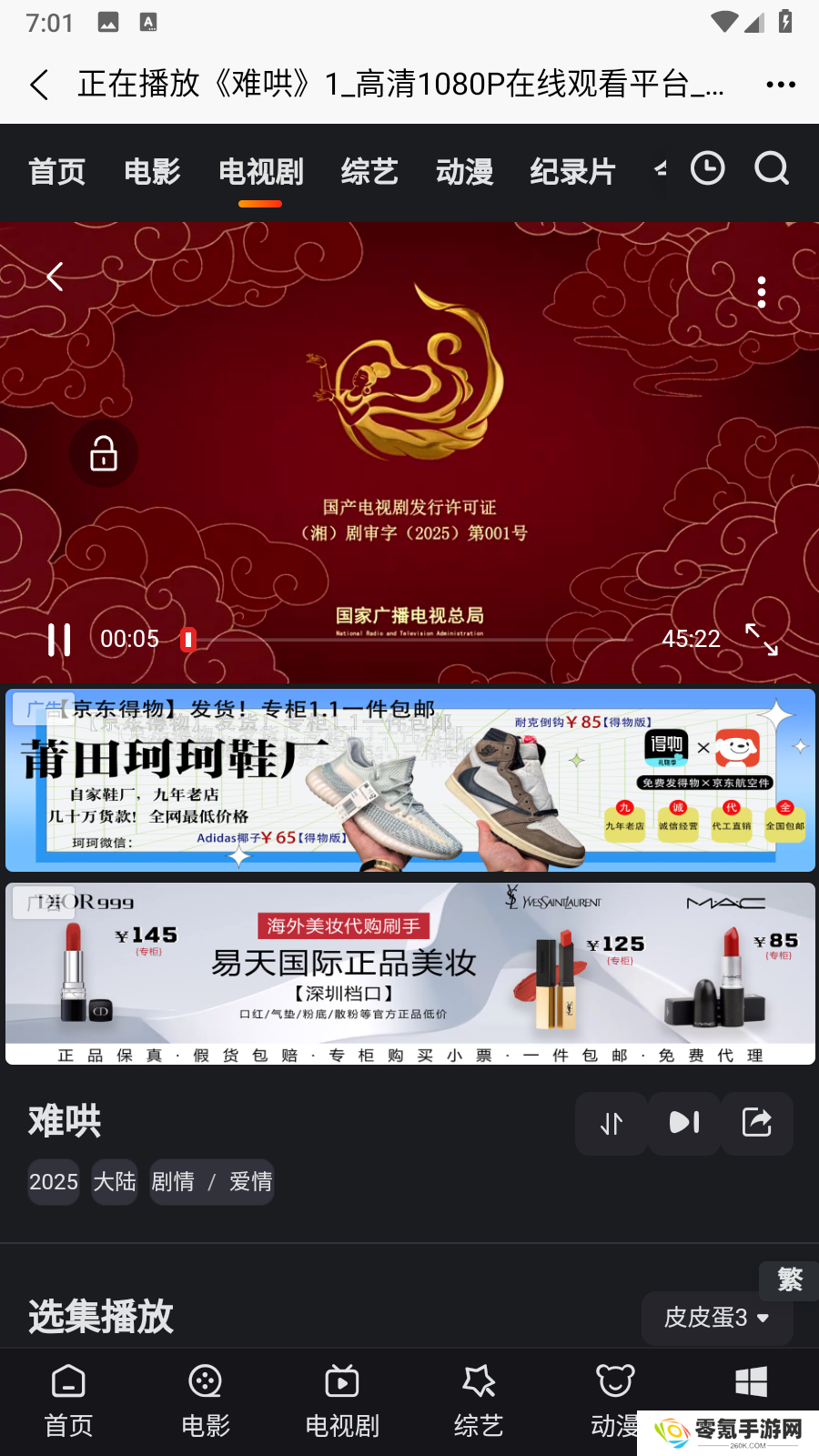Enter fullscreen video mode
The width and height of the screenshot is (819, 1456).
coord(762,639)
